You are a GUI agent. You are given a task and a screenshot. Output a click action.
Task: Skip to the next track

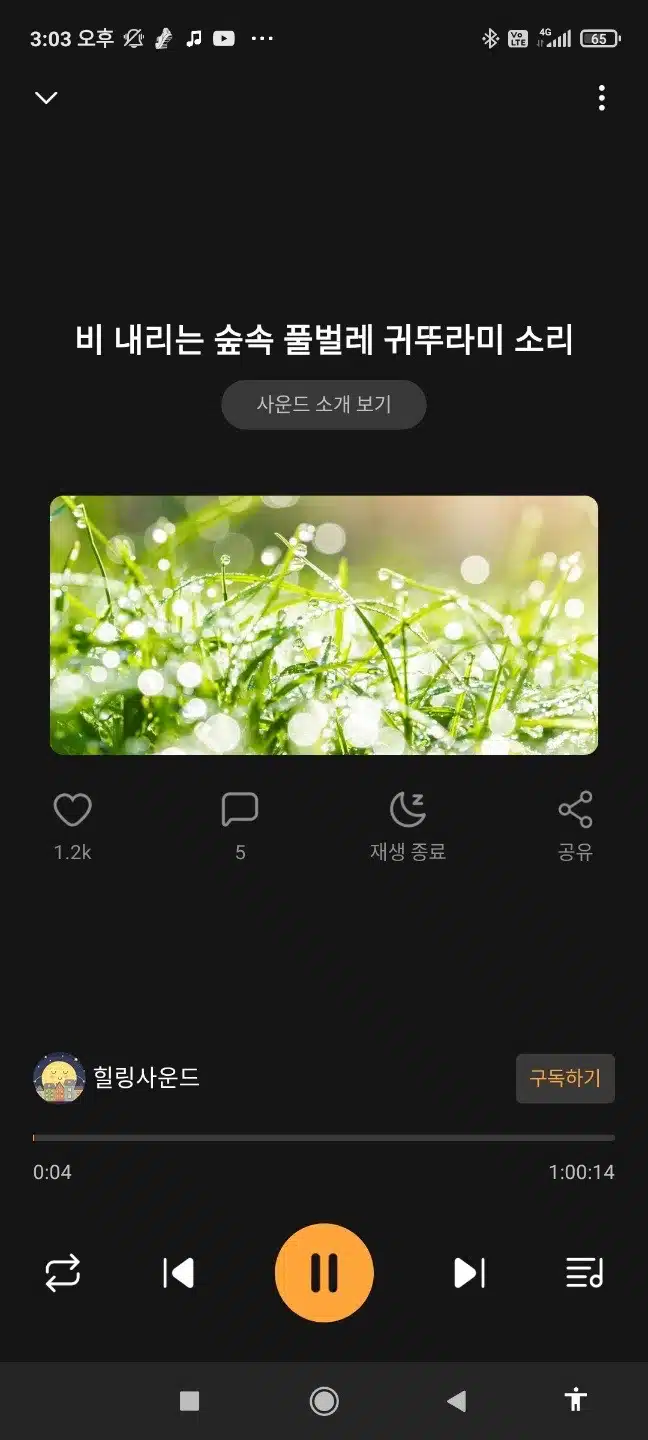(x=469, y=1273)
